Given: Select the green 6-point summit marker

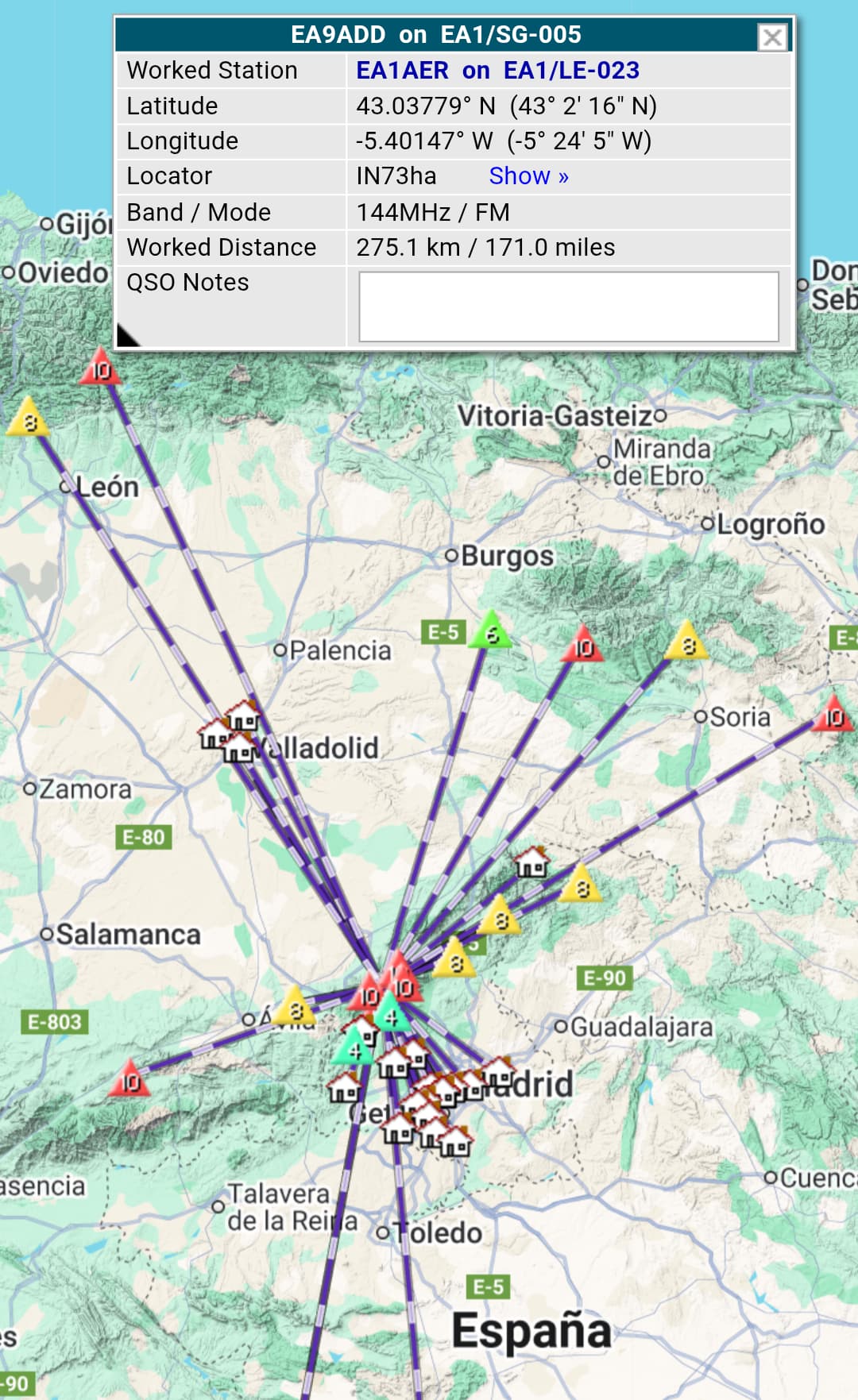Looking at the screenshot, I should (x=492, y=631).
